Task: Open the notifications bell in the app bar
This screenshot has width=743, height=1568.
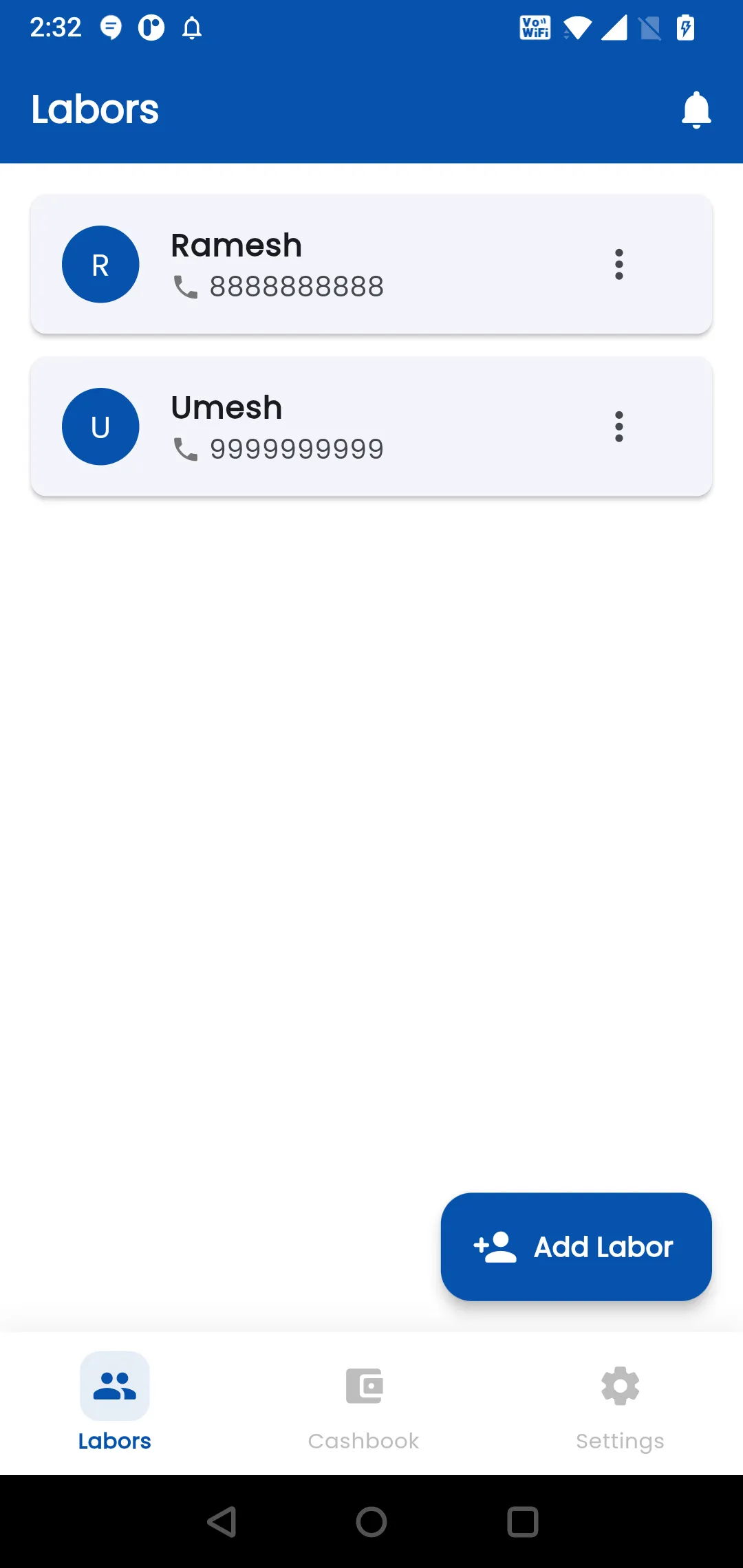Action: click(x=696, y=110)
